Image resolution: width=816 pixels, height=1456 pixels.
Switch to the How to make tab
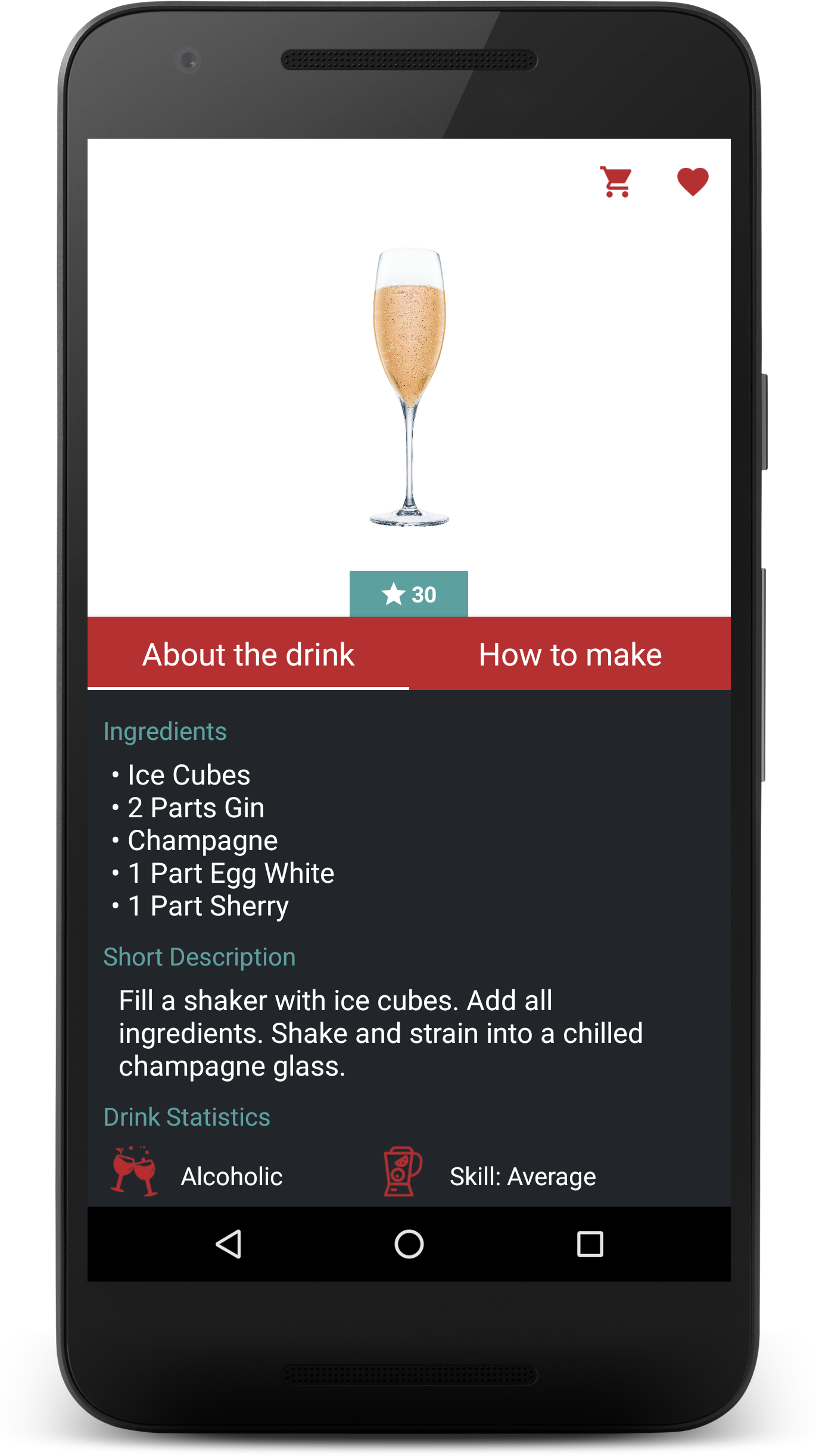click(570, 654)
